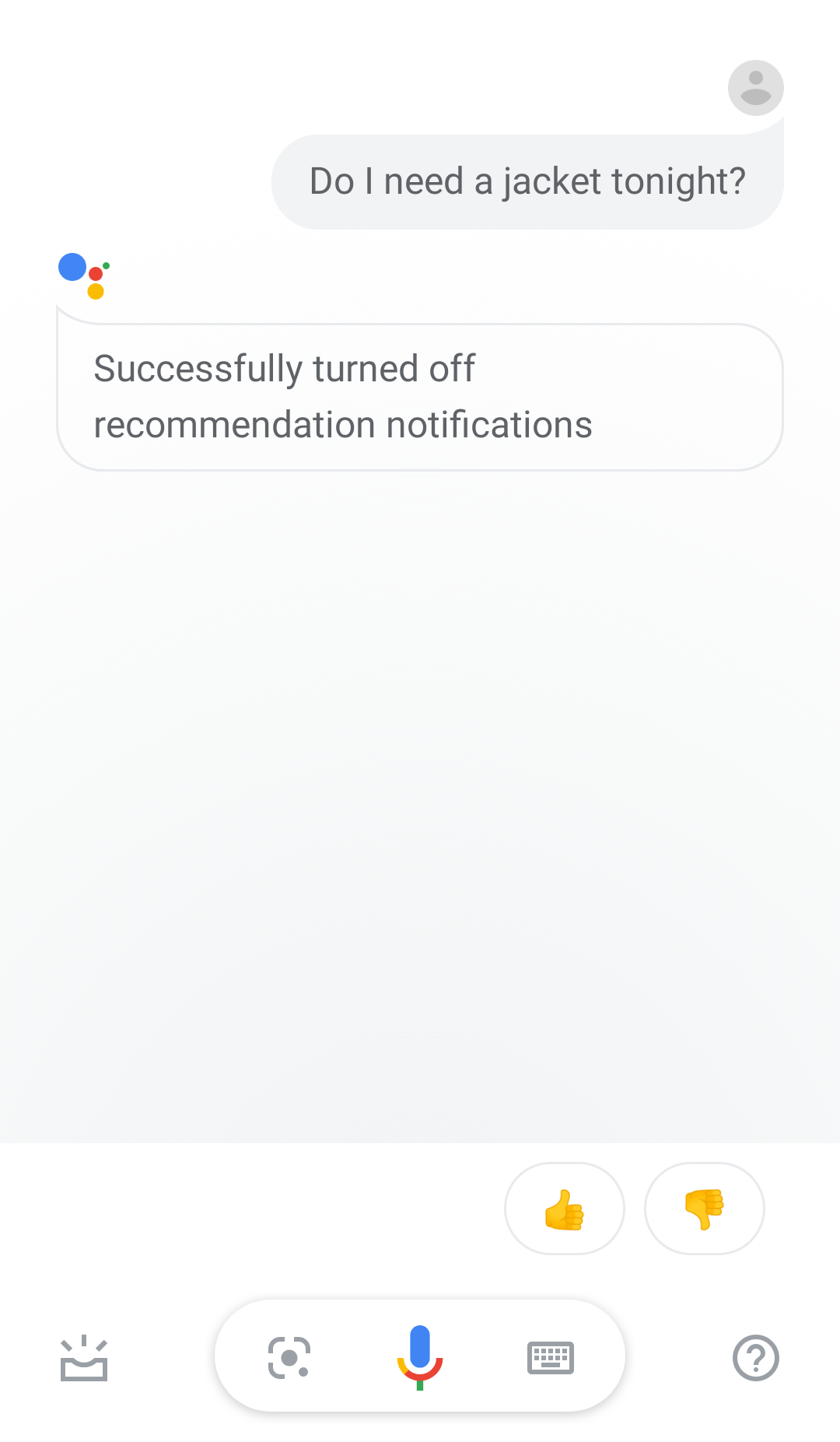Activate the microphone for voice input
The width and height of the screenshot is (840, 1442).
point(420,1356)
